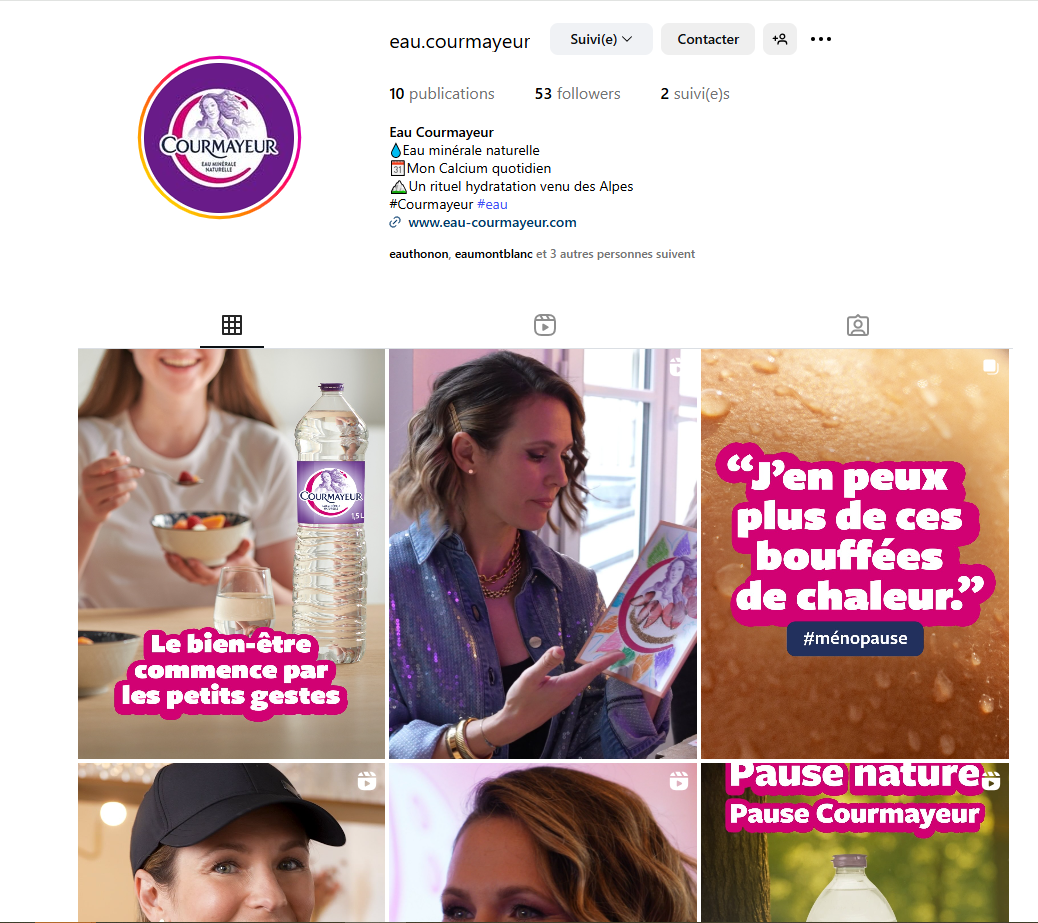The height and width of the screenshot is (923, 1038).
Task: Open eaumontblanc mutual follower profile
Action: [x=493, y=254]
